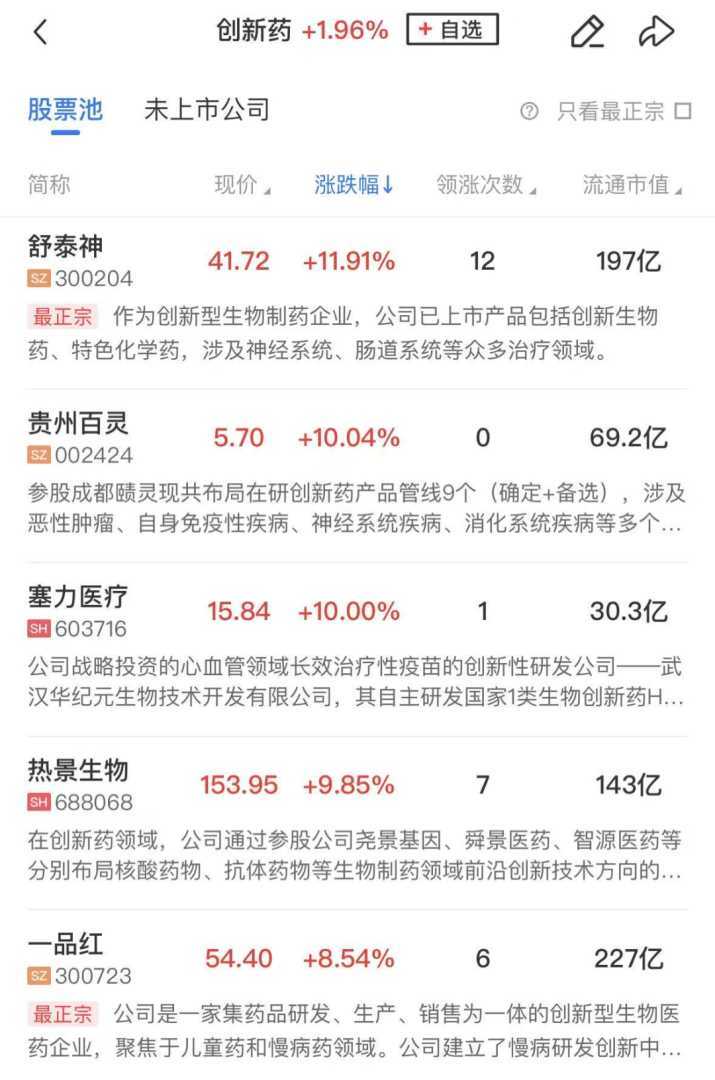The height and width of the screenshot is (1080, 715).
Task: Select the 股票池 tab
Action: [65, 110]
